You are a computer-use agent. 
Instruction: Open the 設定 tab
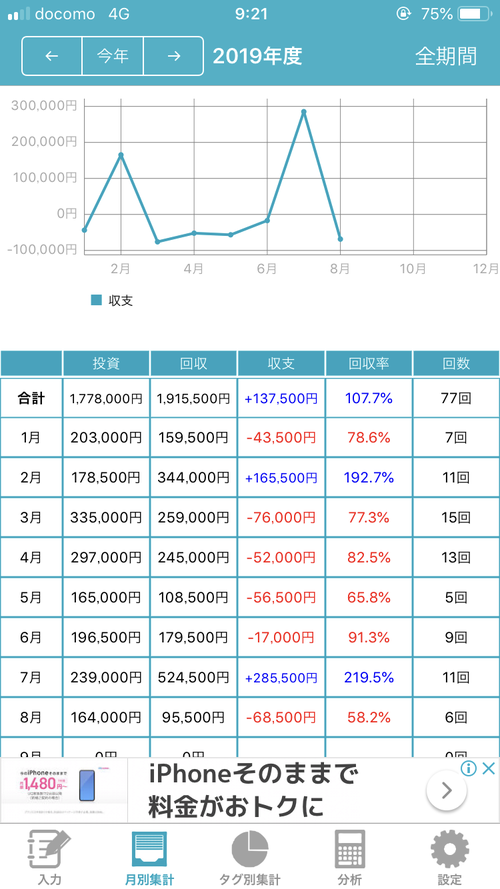[450, 857]
